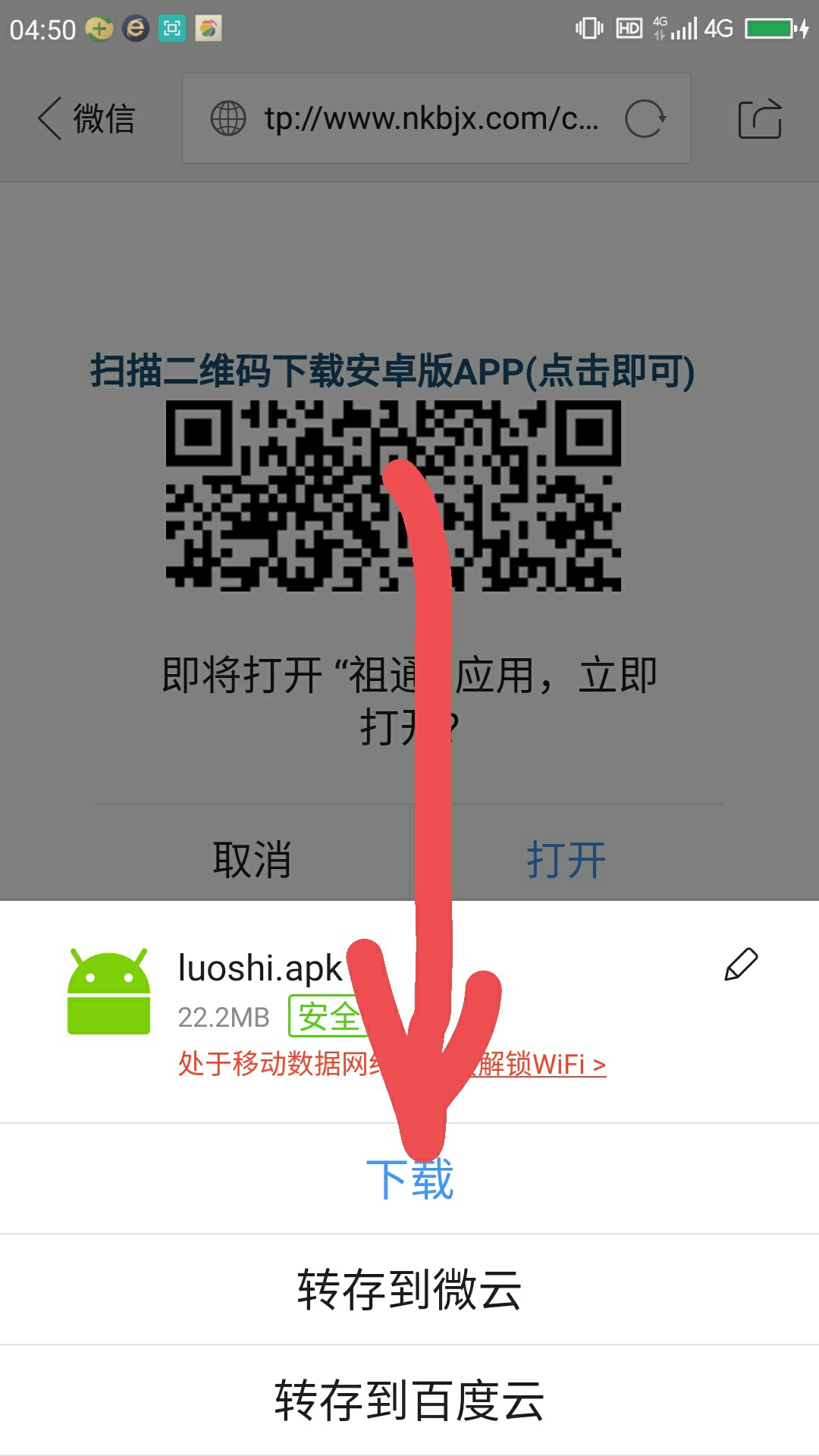The image size is (819, 1456).
Task: Cancel opening the app with 取消
Action: [x=252, y=859]
